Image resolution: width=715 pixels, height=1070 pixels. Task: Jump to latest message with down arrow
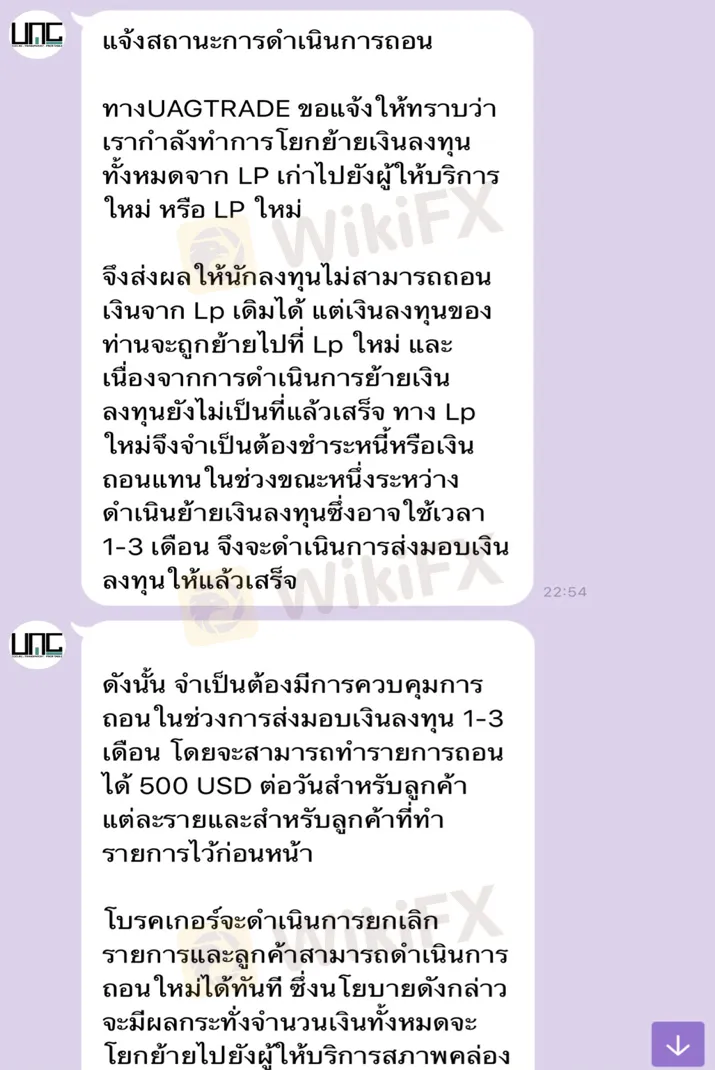[678, 1044]
